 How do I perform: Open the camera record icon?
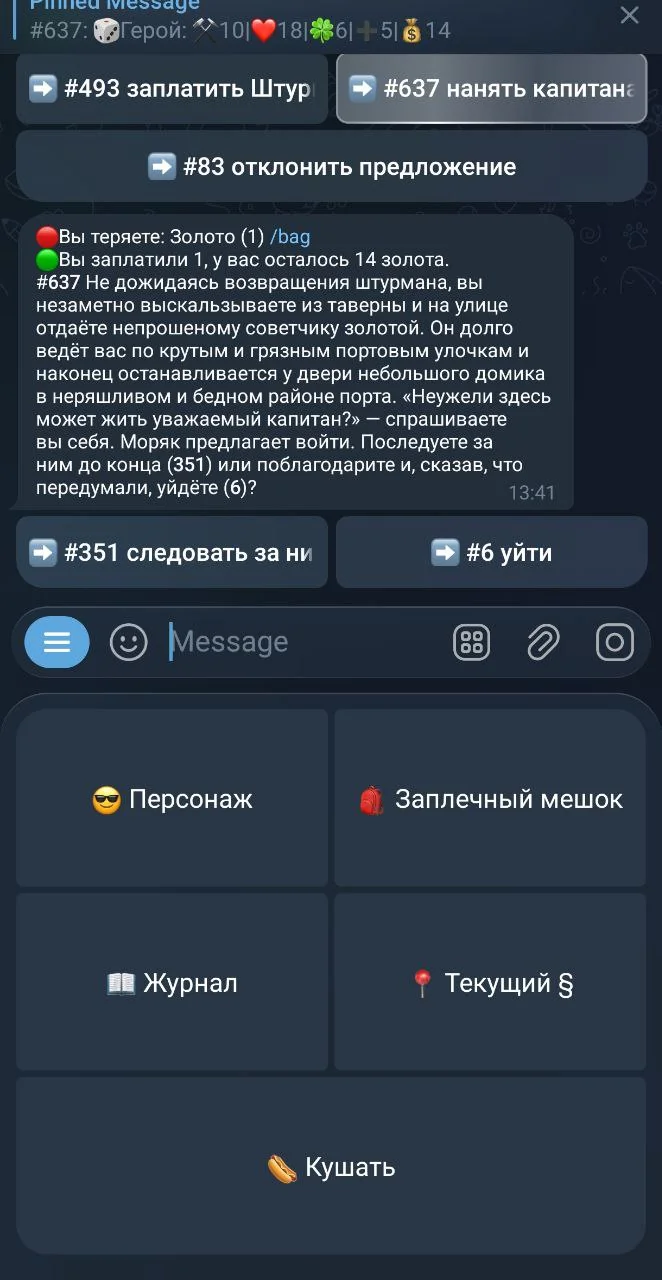point(615,642)
